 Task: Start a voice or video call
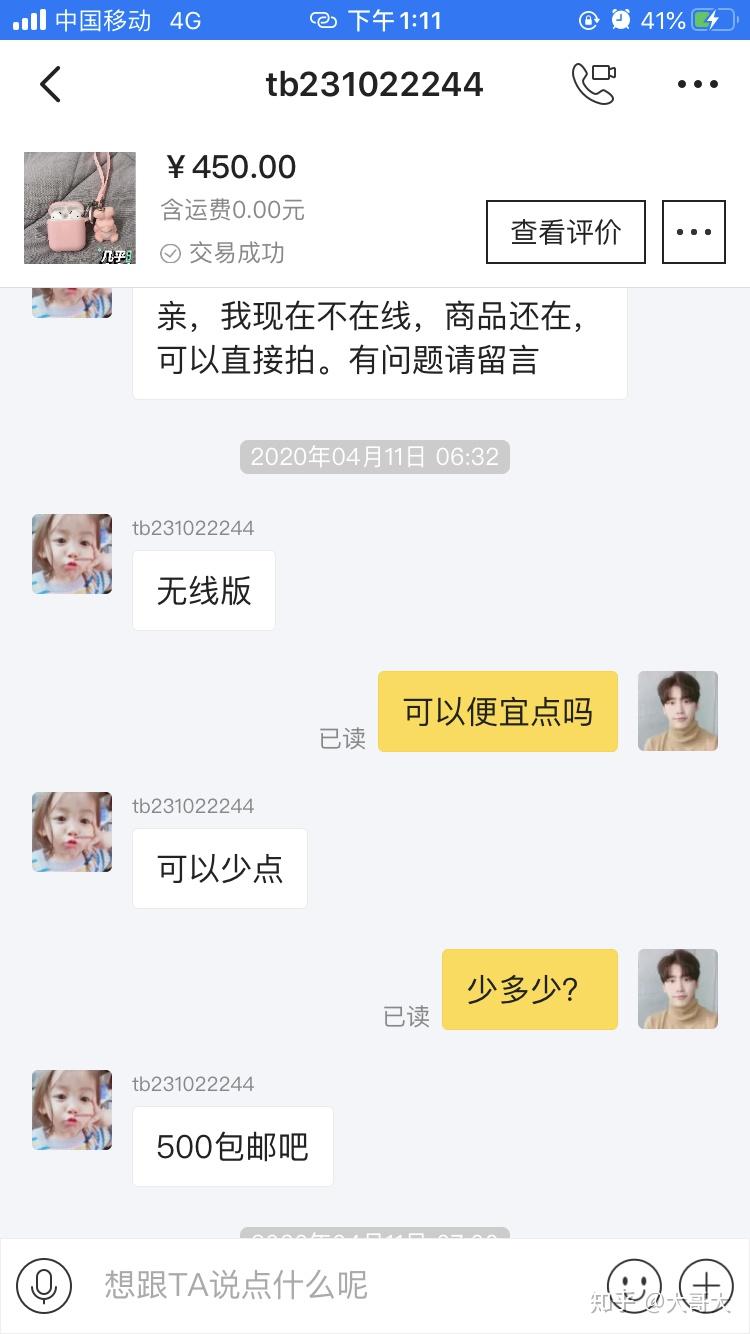[x=593, y=84]
